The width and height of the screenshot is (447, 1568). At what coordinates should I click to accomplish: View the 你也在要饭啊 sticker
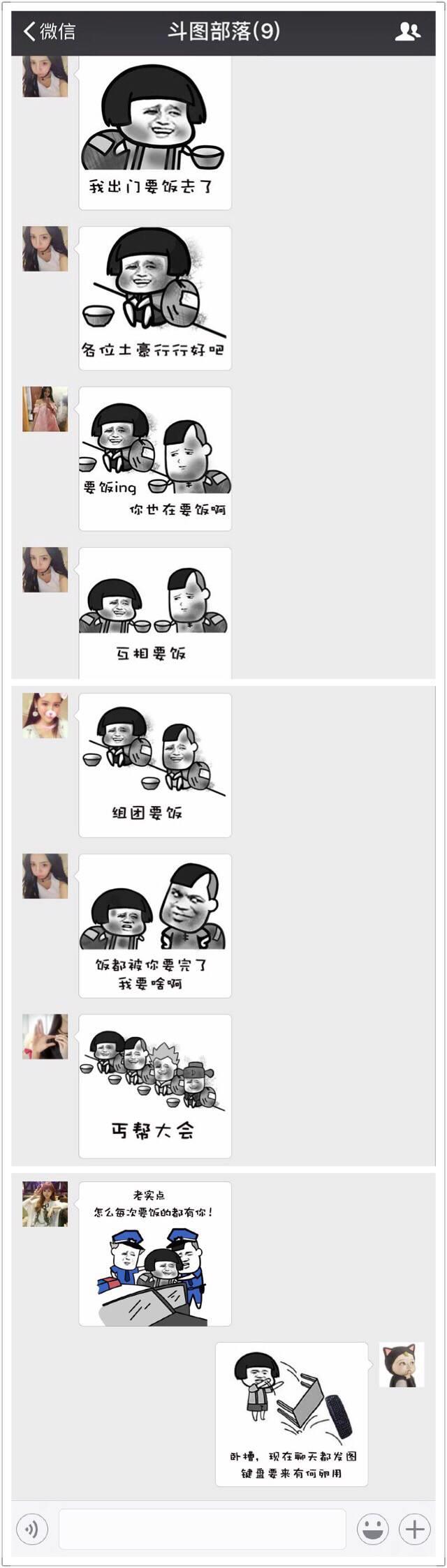pyautogui.click(x=155, y=458)
